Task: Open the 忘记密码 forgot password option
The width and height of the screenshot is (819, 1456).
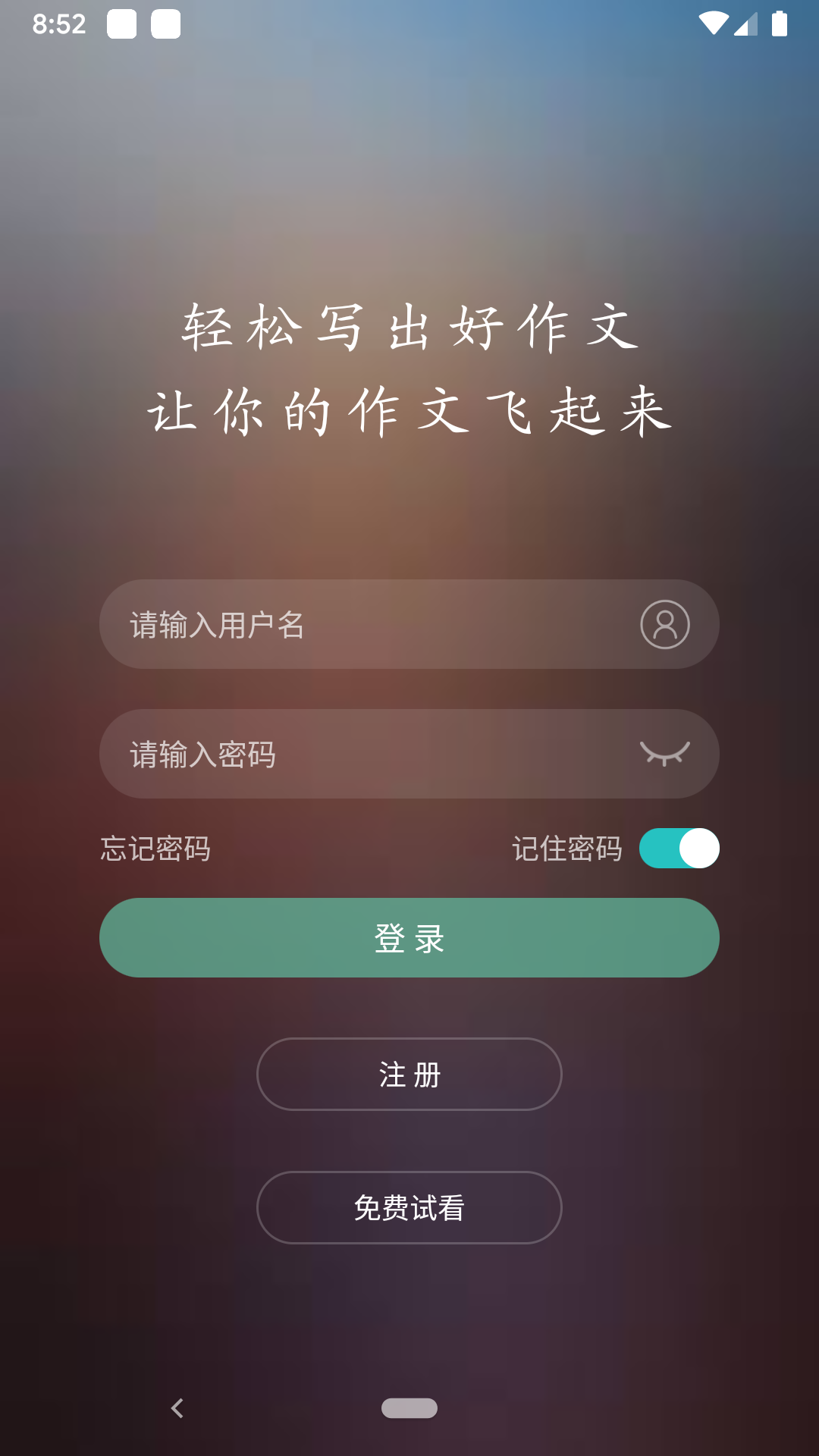Action: click(x=155, y=849)
